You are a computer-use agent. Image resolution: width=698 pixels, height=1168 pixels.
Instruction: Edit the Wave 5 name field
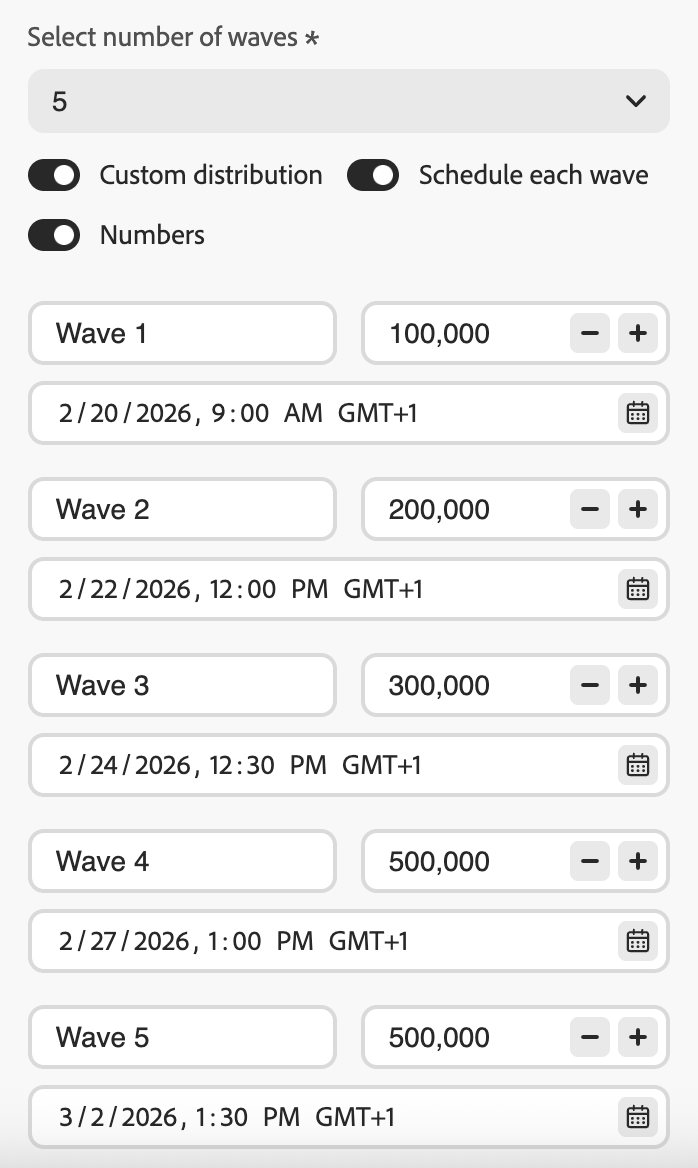[182, 1037]
